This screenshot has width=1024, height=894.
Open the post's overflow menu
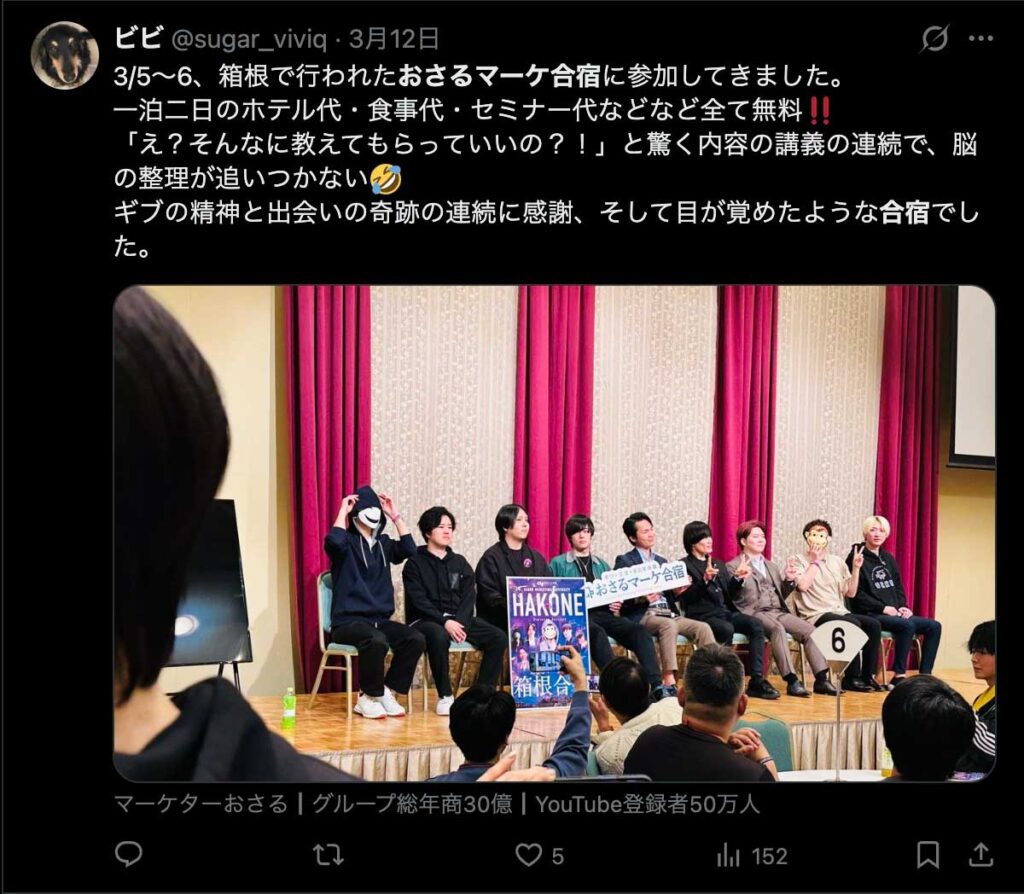coord(981,39)
